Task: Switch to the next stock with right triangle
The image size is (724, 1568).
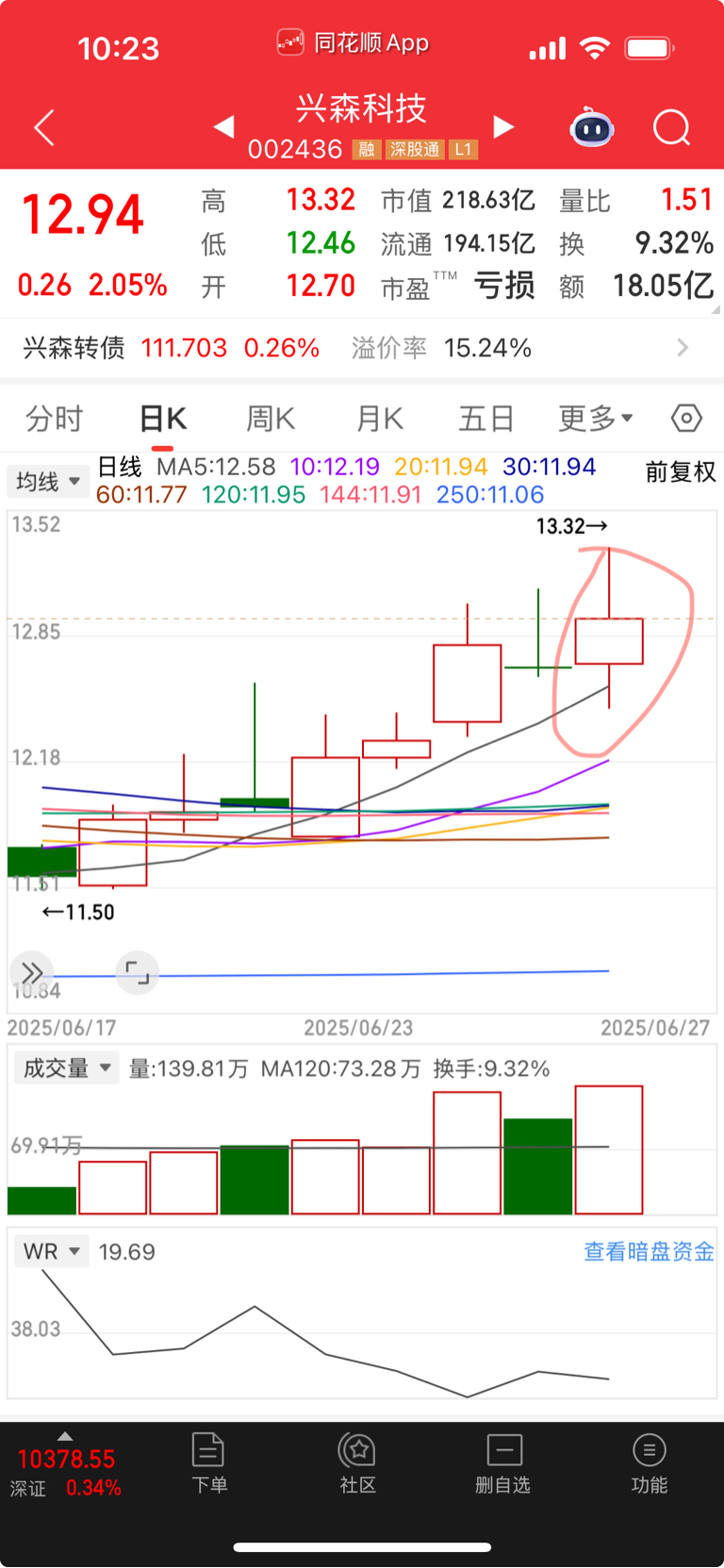Action: [x=504, y=126]
